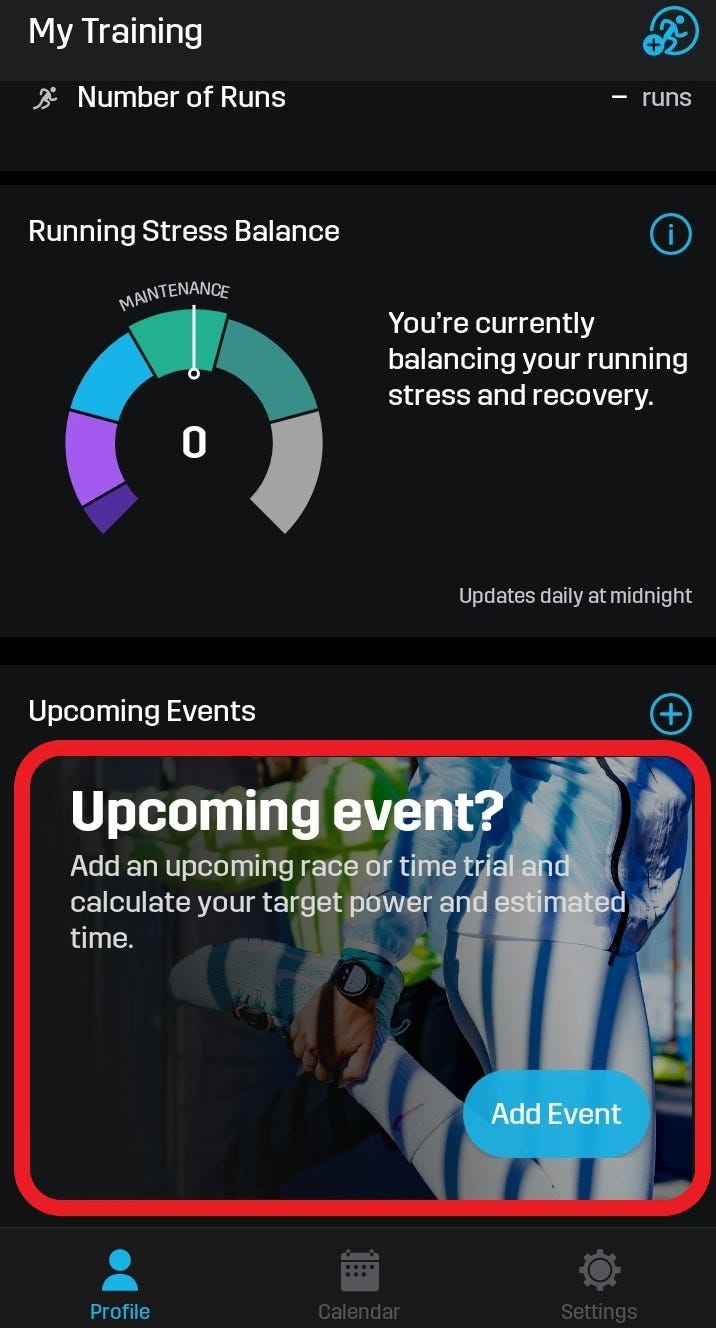This screenshot has height=1328, width=716.
Task: Tap the plus icon beside Upcoming Events
Action: (x=670, y=714)
